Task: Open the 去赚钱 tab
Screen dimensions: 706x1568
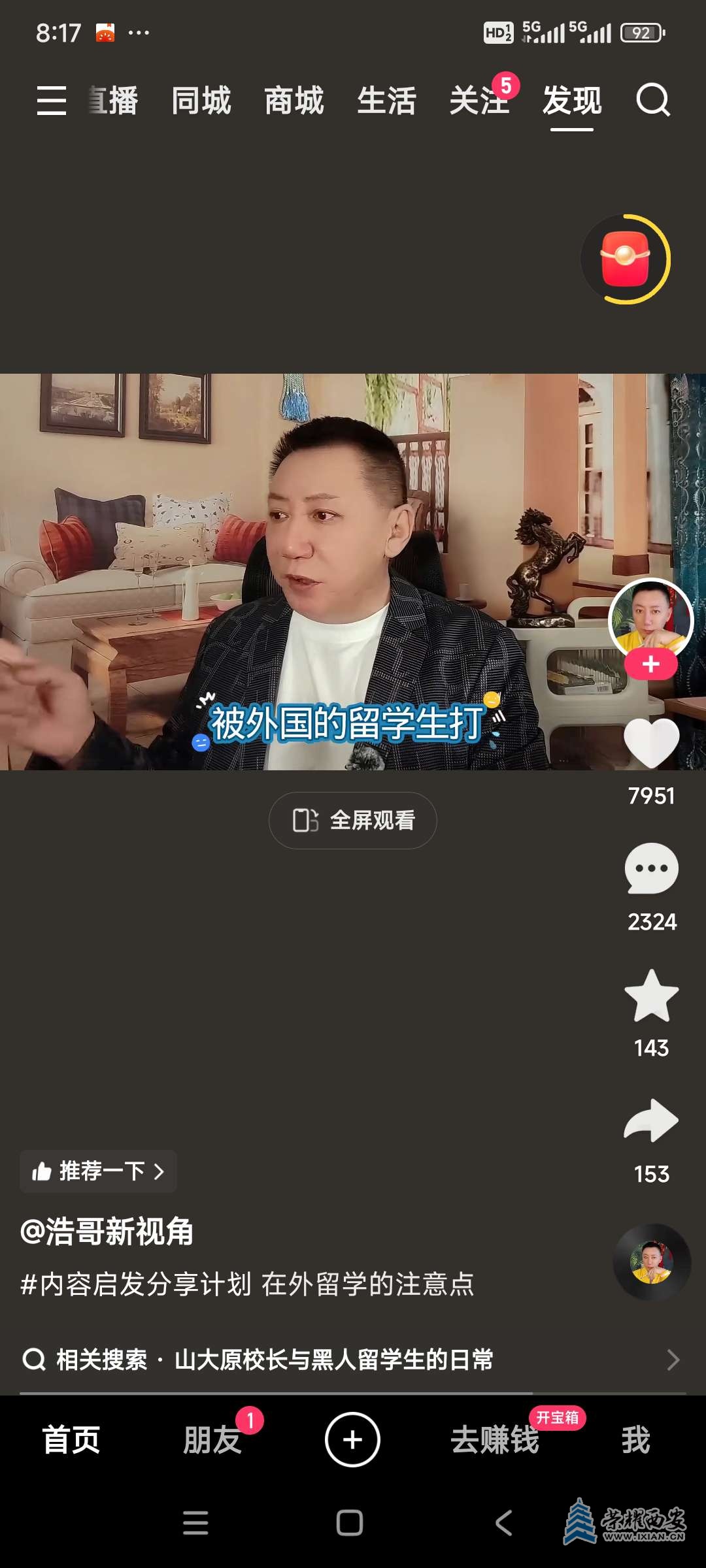Action: 495,1440
